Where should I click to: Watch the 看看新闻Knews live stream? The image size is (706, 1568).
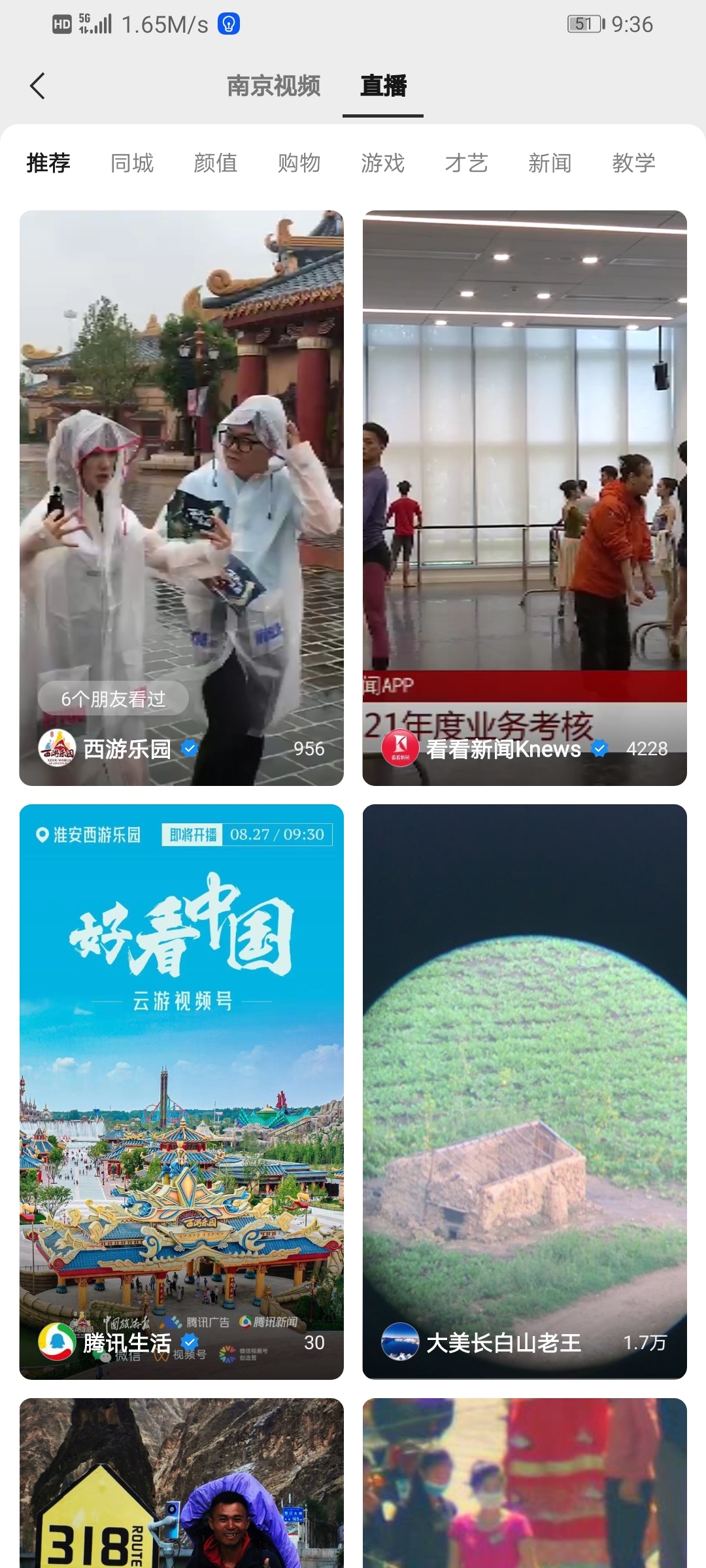click(524, 497)
